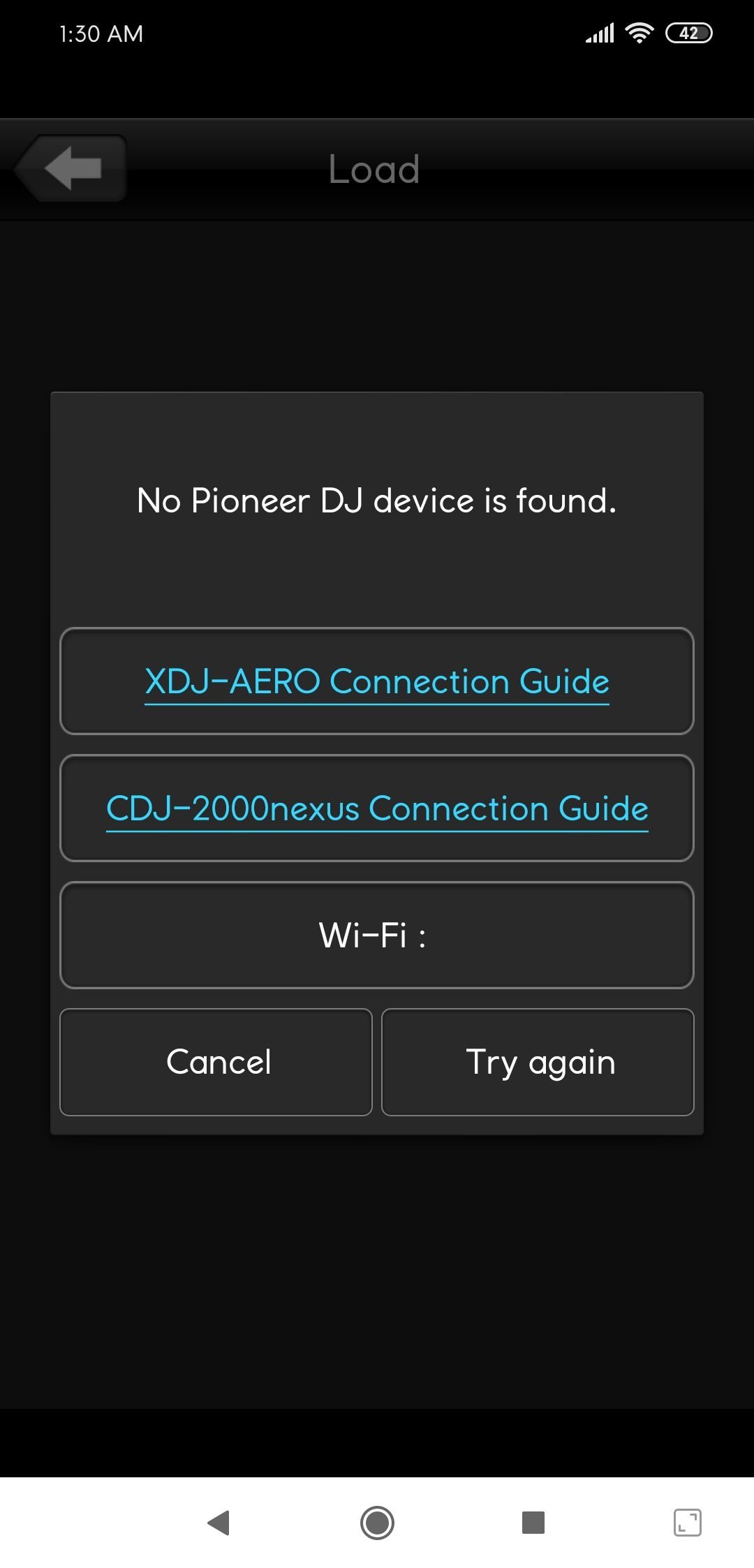Go back using the header arrow
Image resolution: width=754 pixels, height=1568 pixels.
tap(71, 168)
